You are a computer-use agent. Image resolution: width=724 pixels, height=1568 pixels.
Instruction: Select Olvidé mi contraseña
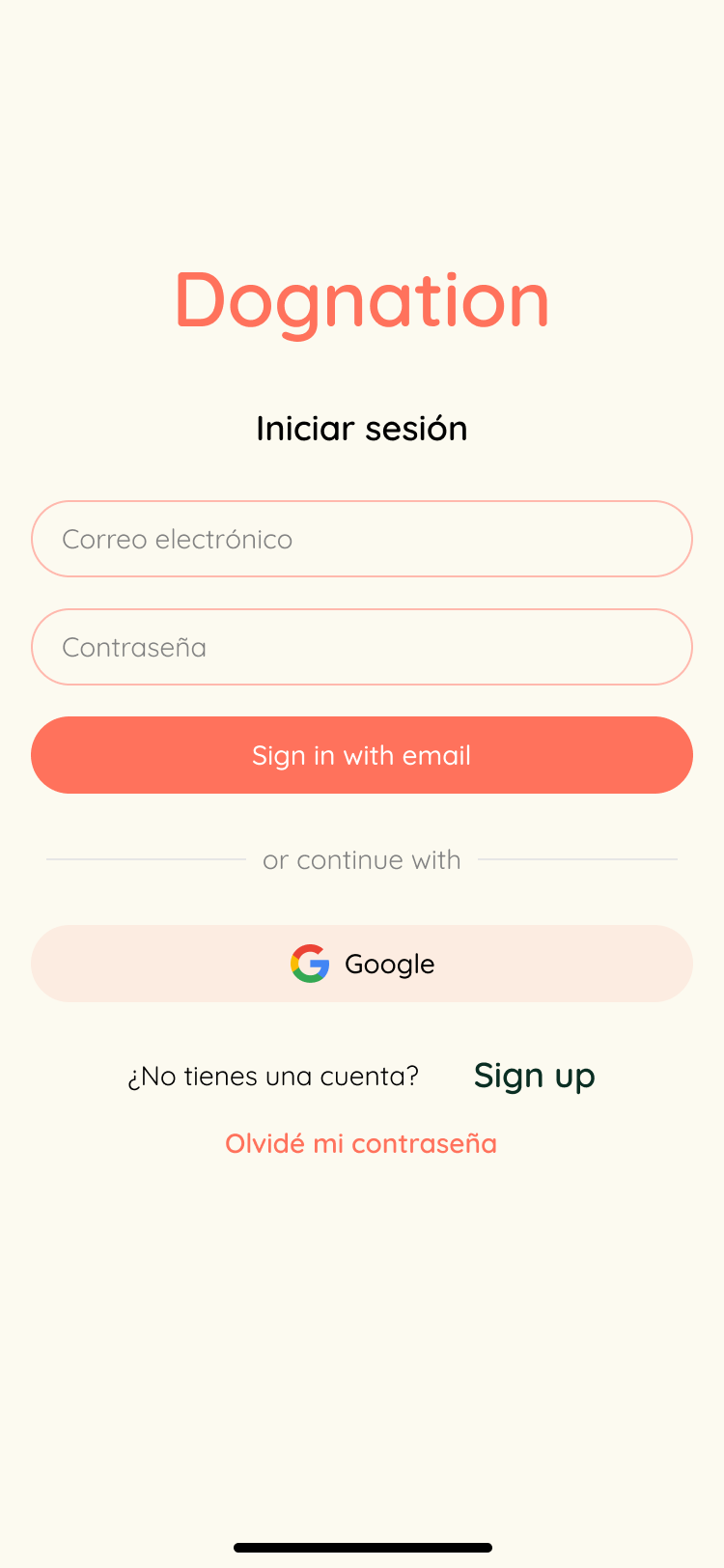[361, 1143]
